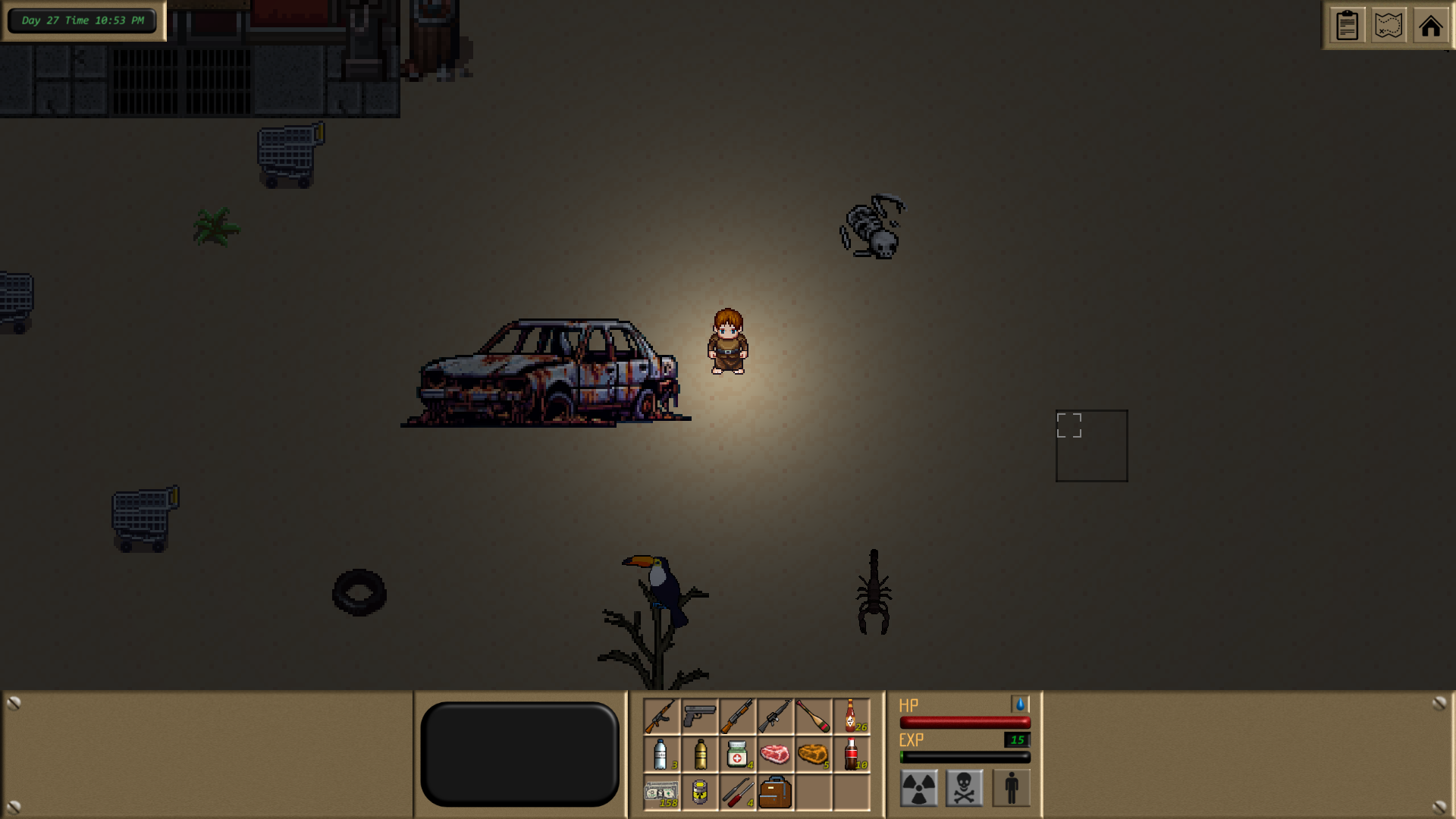Open the character figure button
This screenshot has width=1456, height=819.
[1011, 789]
